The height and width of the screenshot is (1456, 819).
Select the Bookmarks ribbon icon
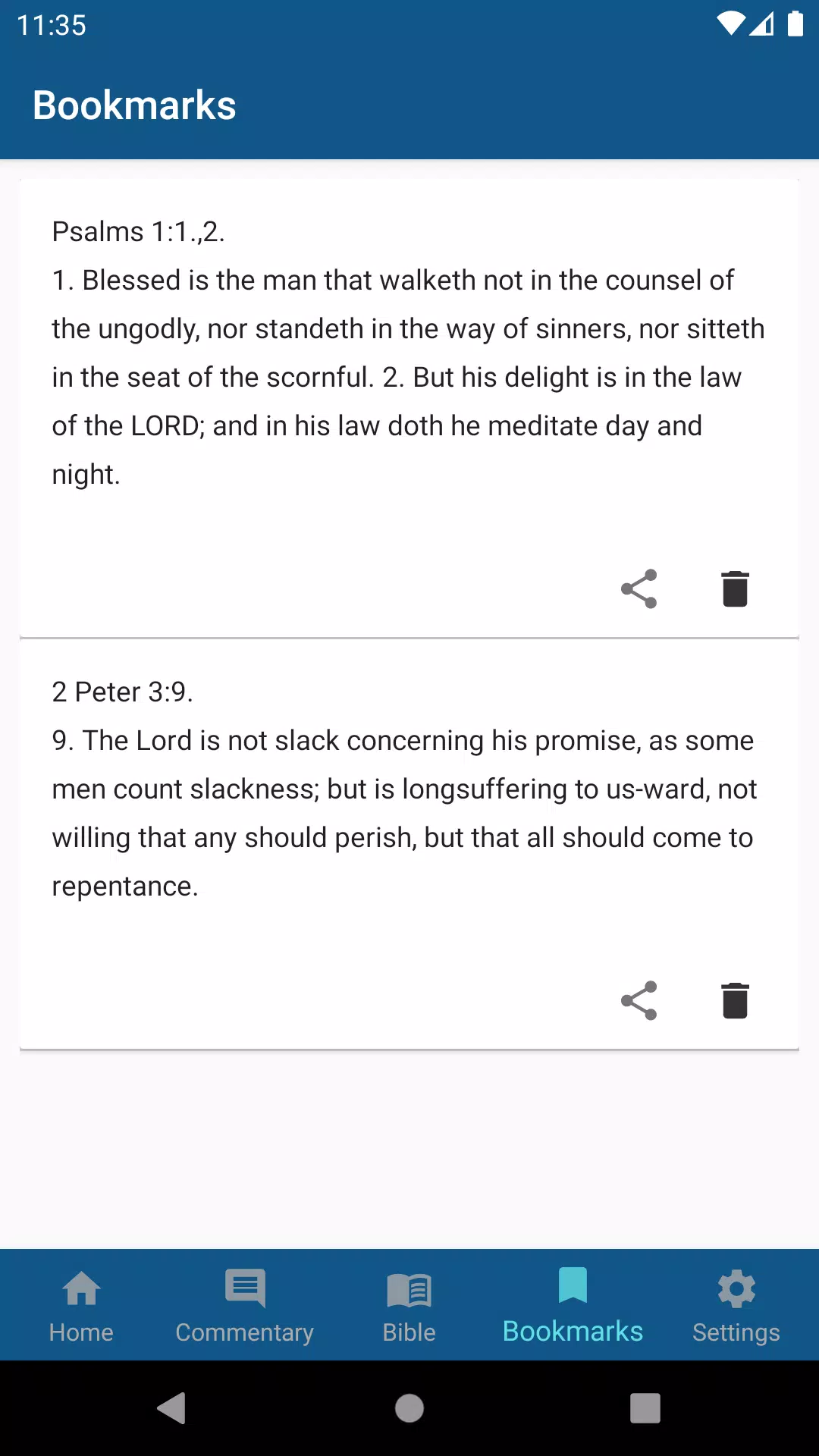point(573,1287)
